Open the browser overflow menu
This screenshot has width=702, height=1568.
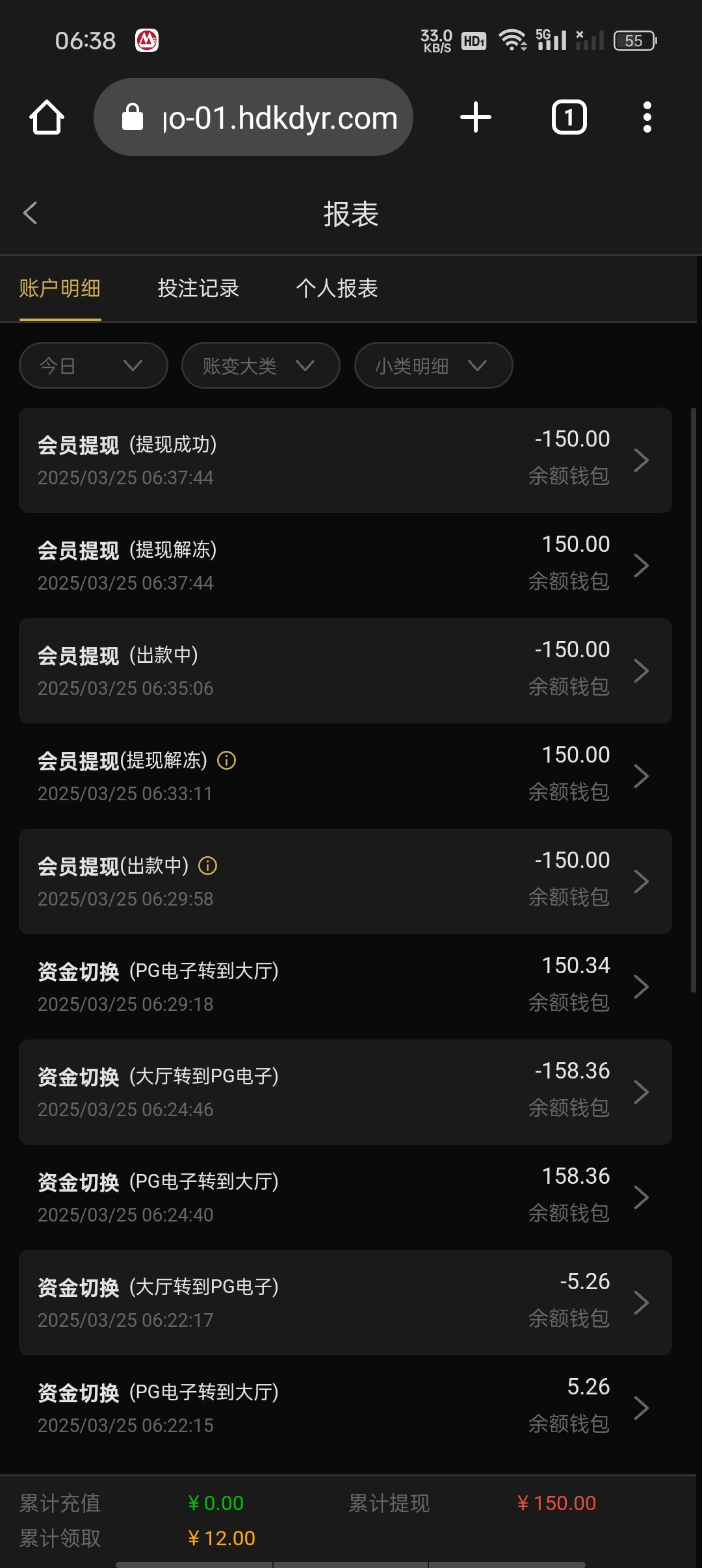pos(646,118)
